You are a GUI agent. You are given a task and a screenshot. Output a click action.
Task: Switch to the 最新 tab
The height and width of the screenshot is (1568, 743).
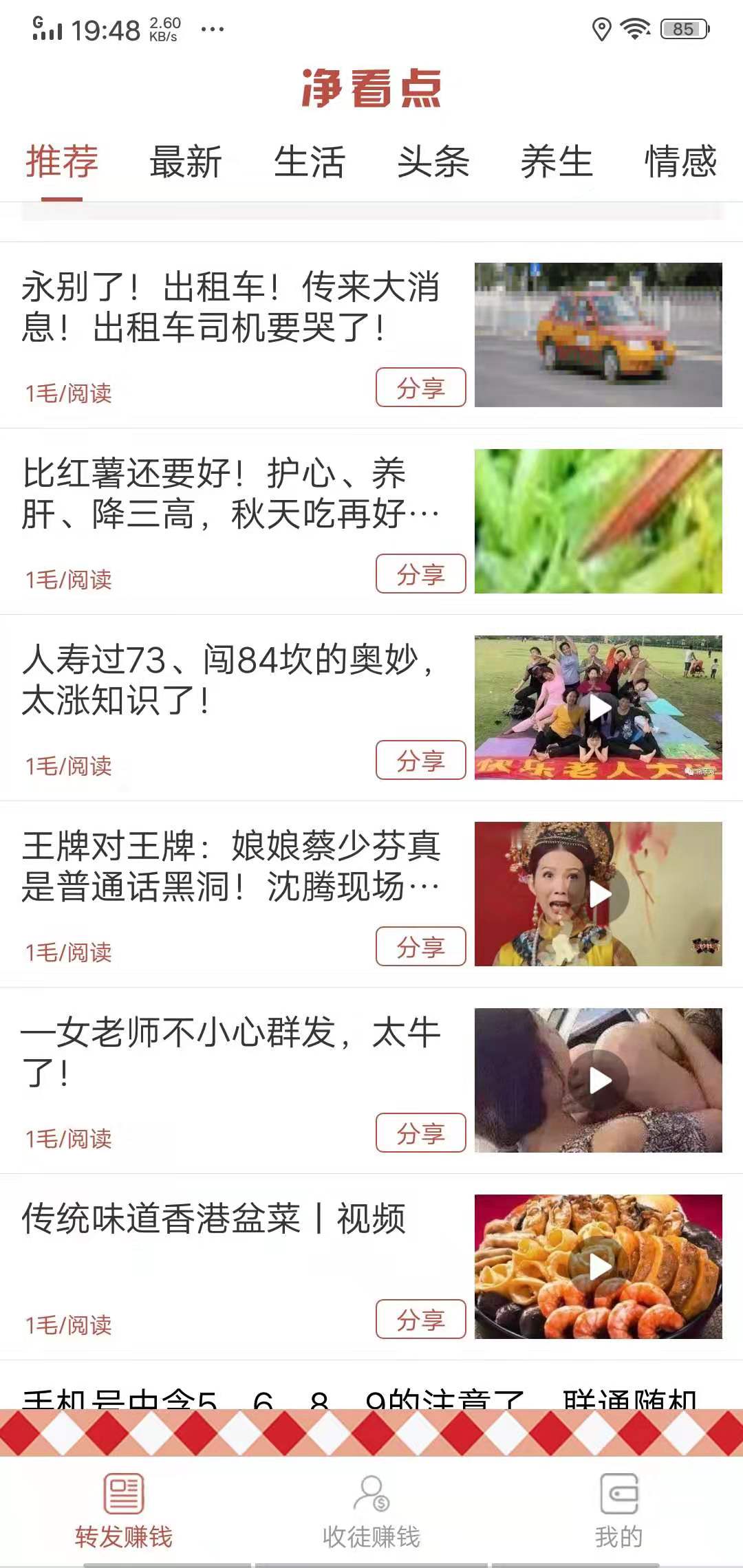tap(184, 163)
